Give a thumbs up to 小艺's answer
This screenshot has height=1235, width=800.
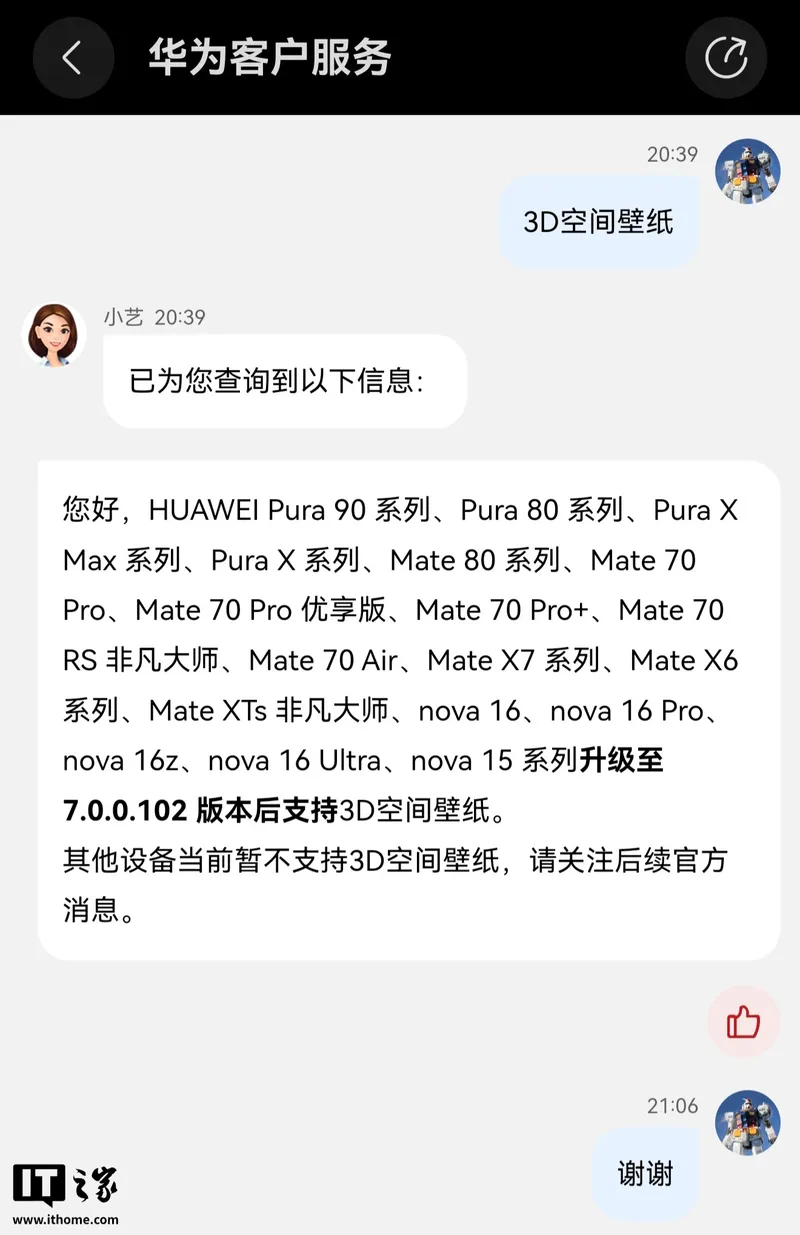click(743, 1022)
